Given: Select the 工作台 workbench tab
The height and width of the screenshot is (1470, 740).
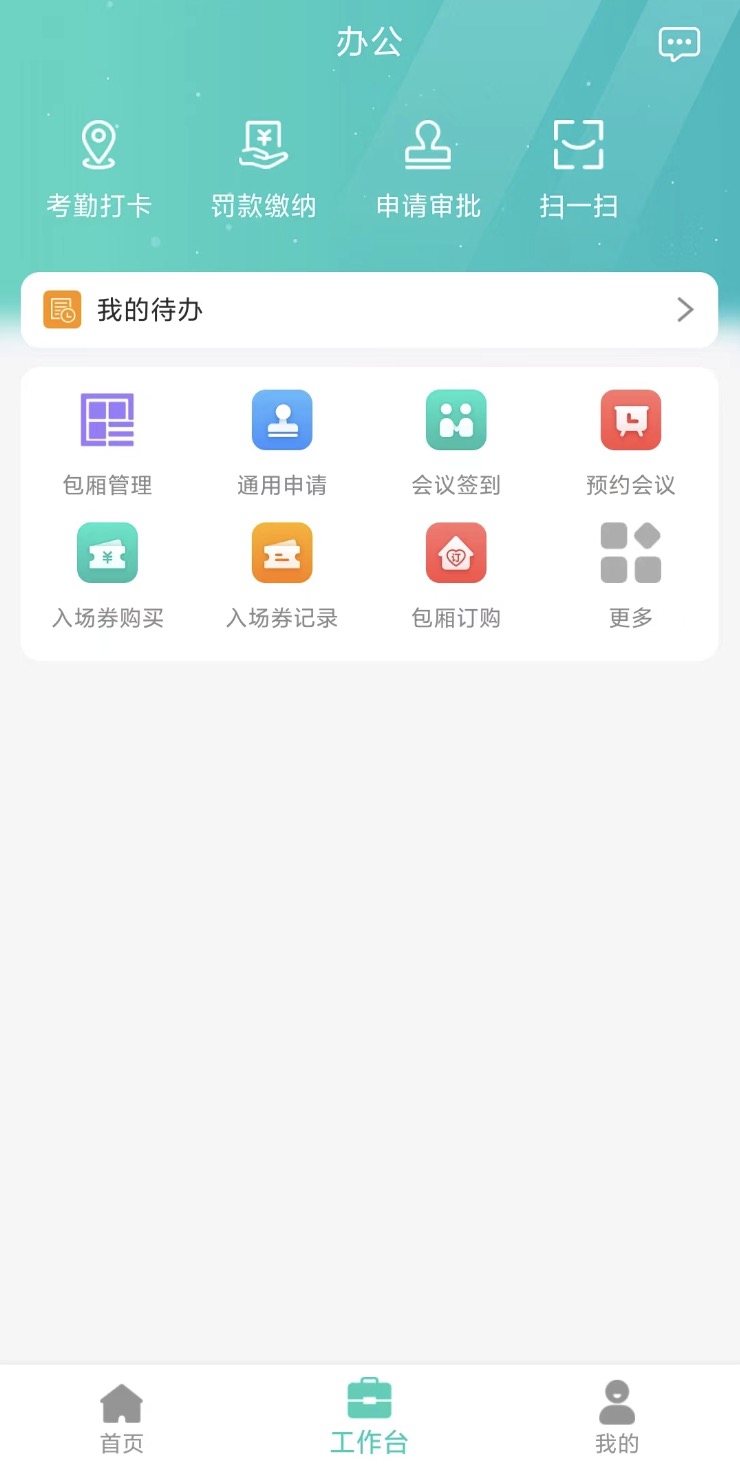Looking at the screenshot, I should tap(369, 1418).
